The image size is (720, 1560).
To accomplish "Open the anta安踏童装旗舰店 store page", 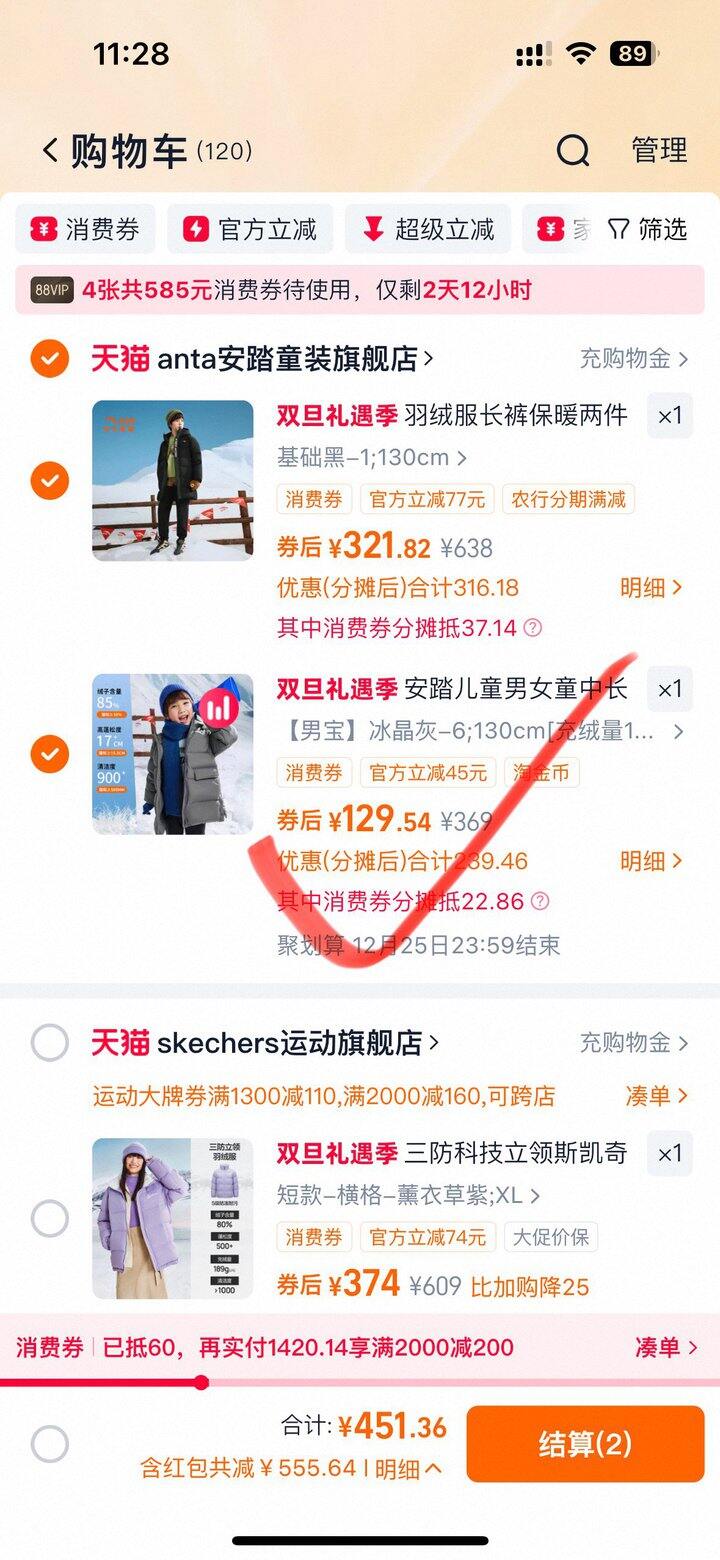I will (x=290, y=358).
